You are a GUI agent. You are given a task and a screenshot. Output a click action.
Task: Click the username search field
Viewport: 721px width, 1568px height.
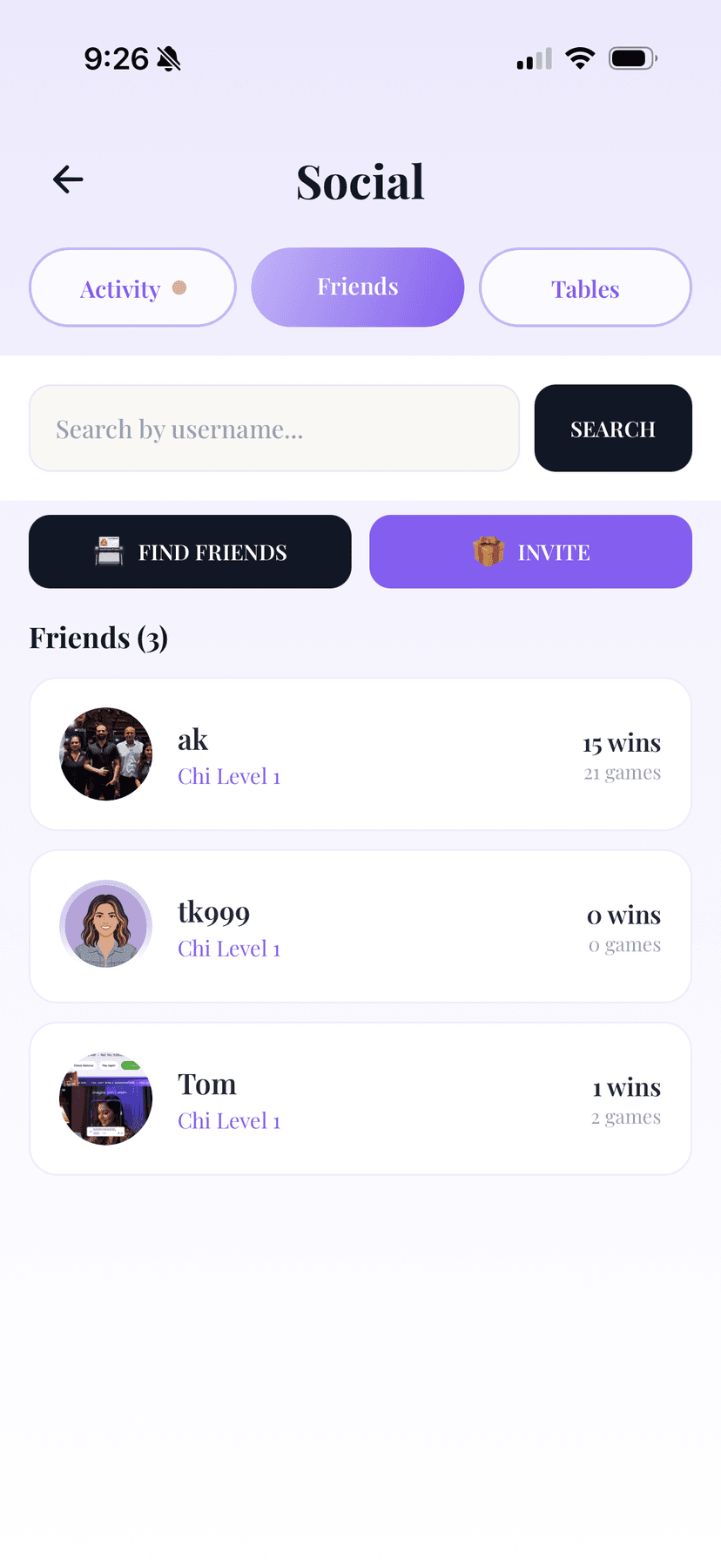click(274, 428)
